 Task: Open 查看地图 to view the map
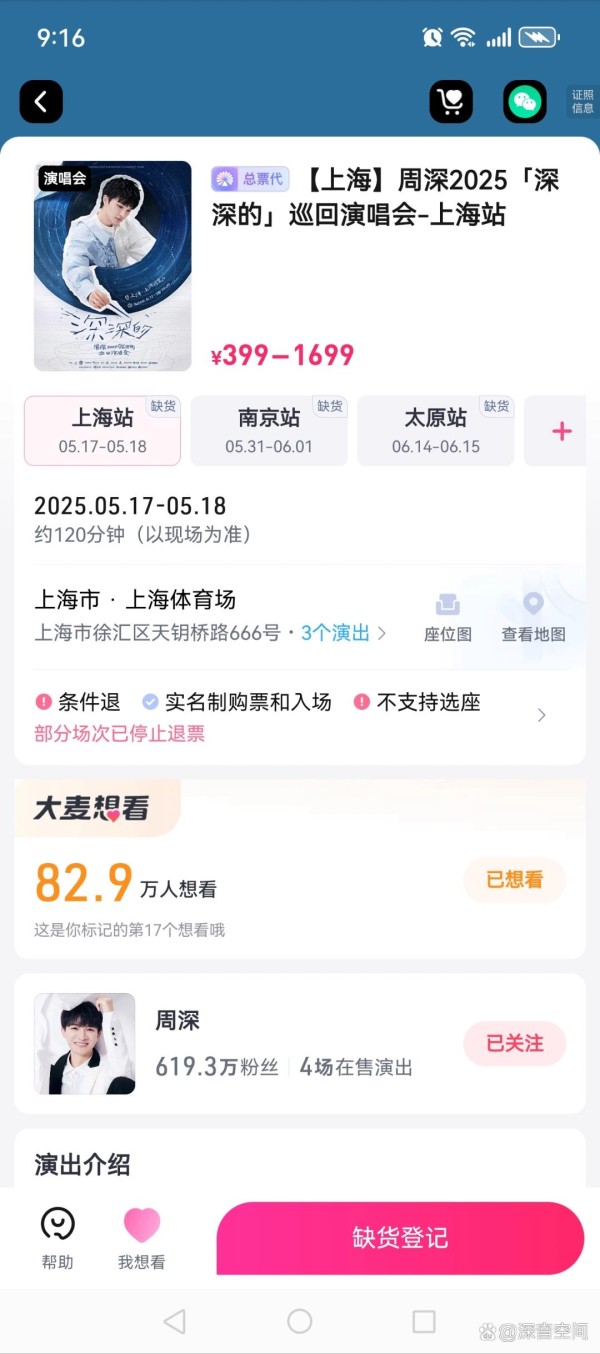(x=533, y=617)
